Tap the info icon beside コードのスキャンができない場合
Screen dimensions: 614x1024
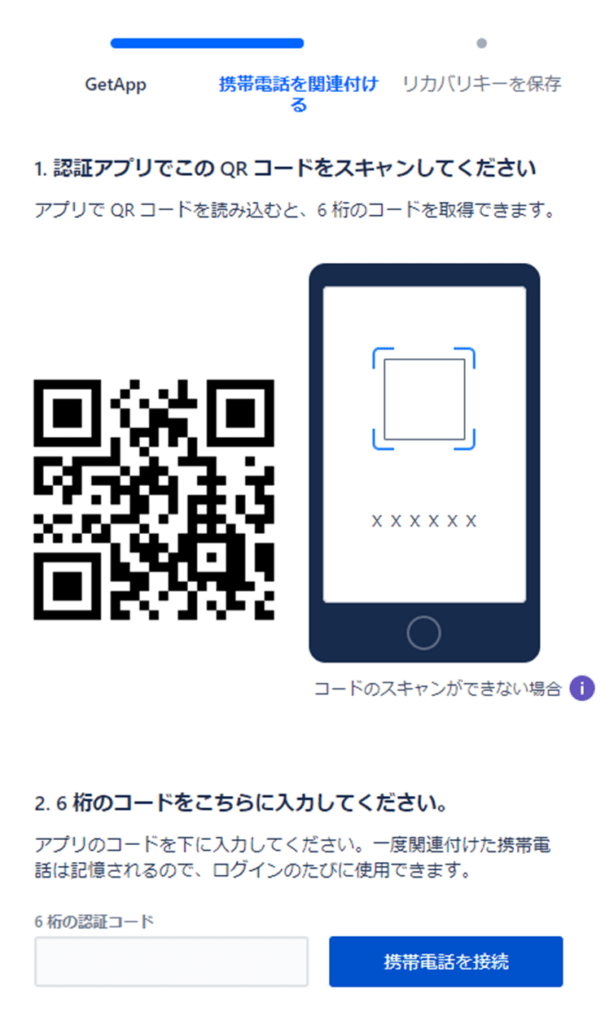[582, 688]
